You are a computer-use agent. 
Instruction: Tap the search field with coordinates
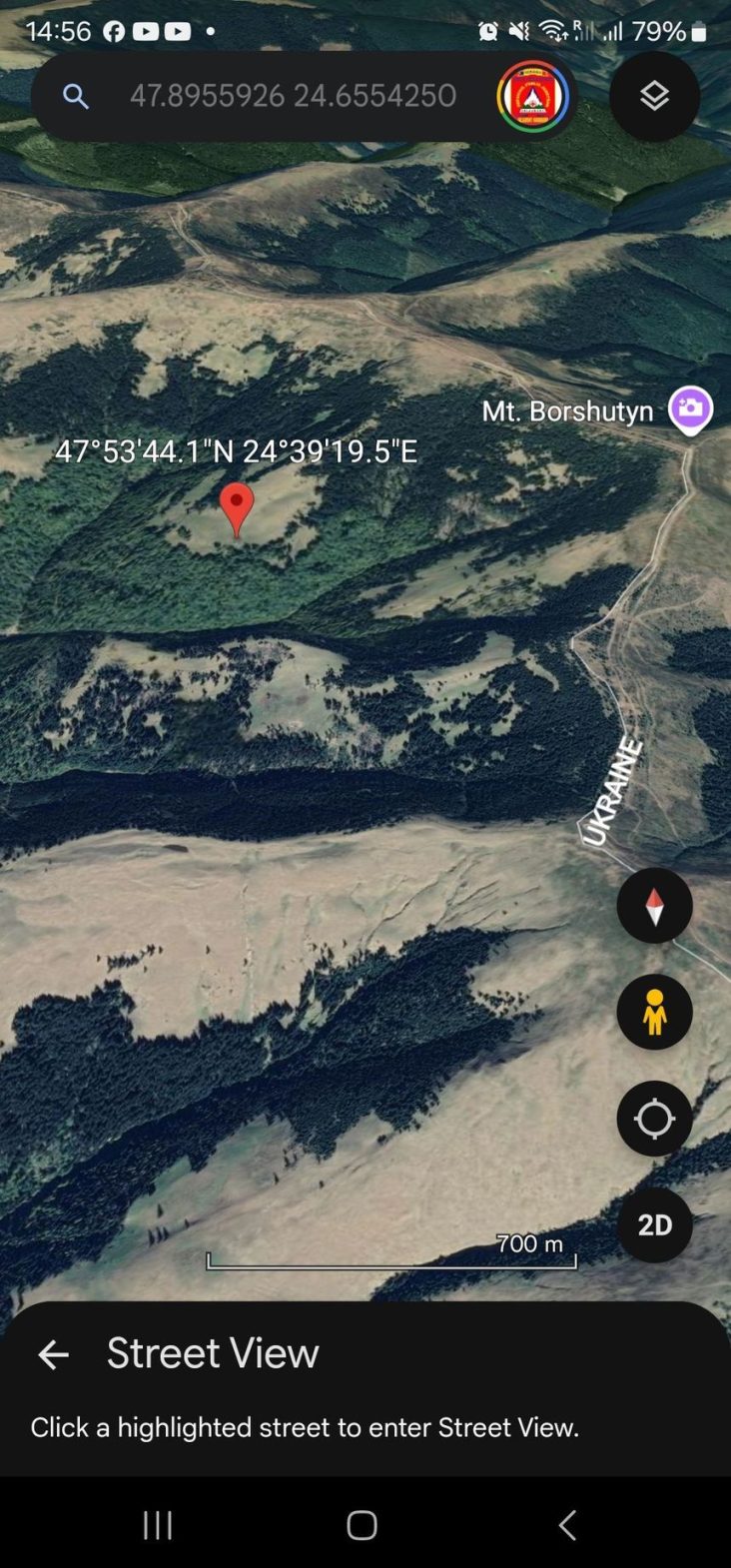coord(292,96)
